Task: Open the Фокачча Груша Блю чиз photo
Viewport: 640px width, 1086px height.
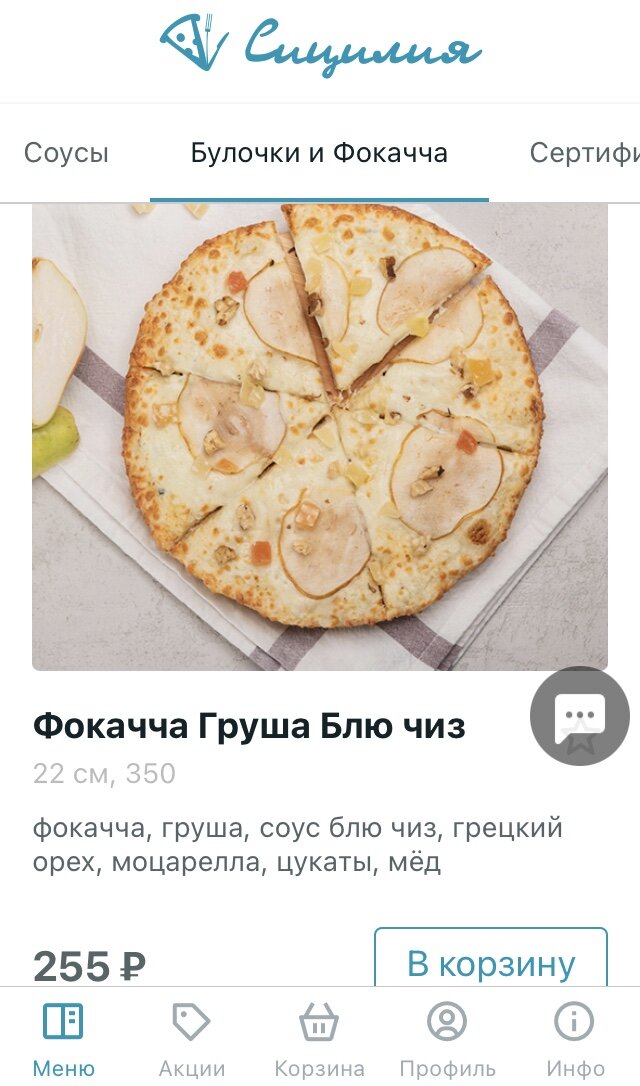Action: coord(320,436)
